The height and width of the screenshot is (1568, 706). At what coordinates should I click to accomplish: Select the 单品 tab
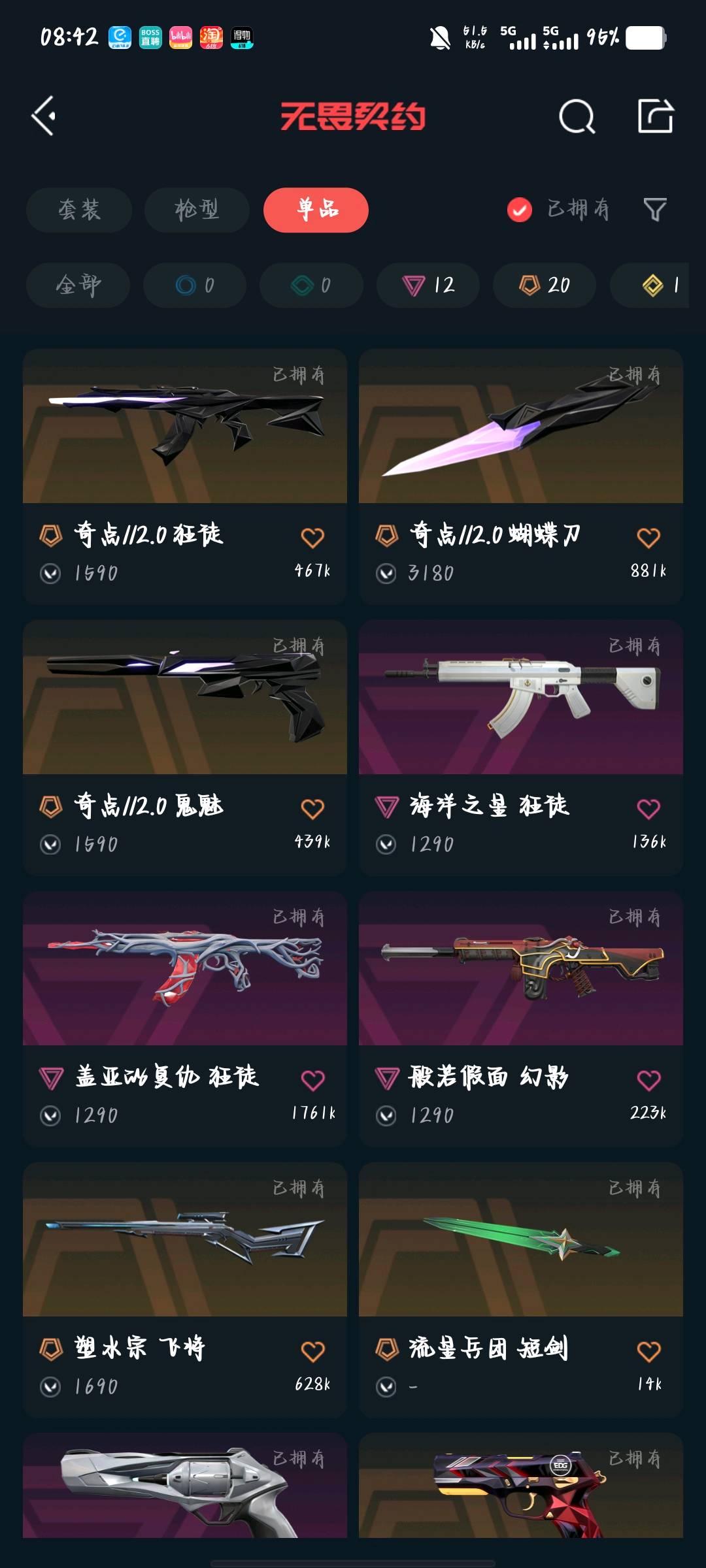point(316,210)
